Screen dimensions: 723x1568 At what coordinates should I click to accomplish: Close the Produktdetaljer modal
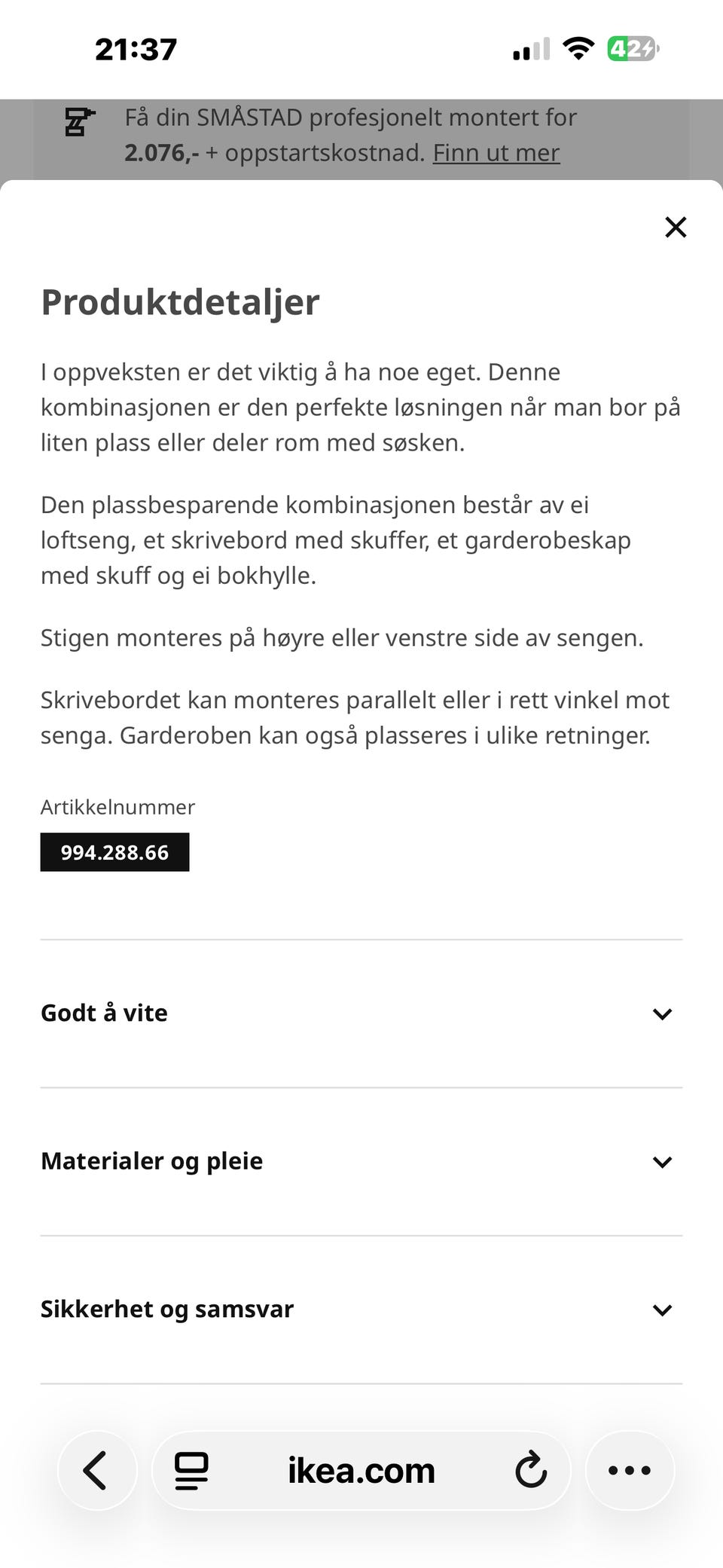point(675,227)
